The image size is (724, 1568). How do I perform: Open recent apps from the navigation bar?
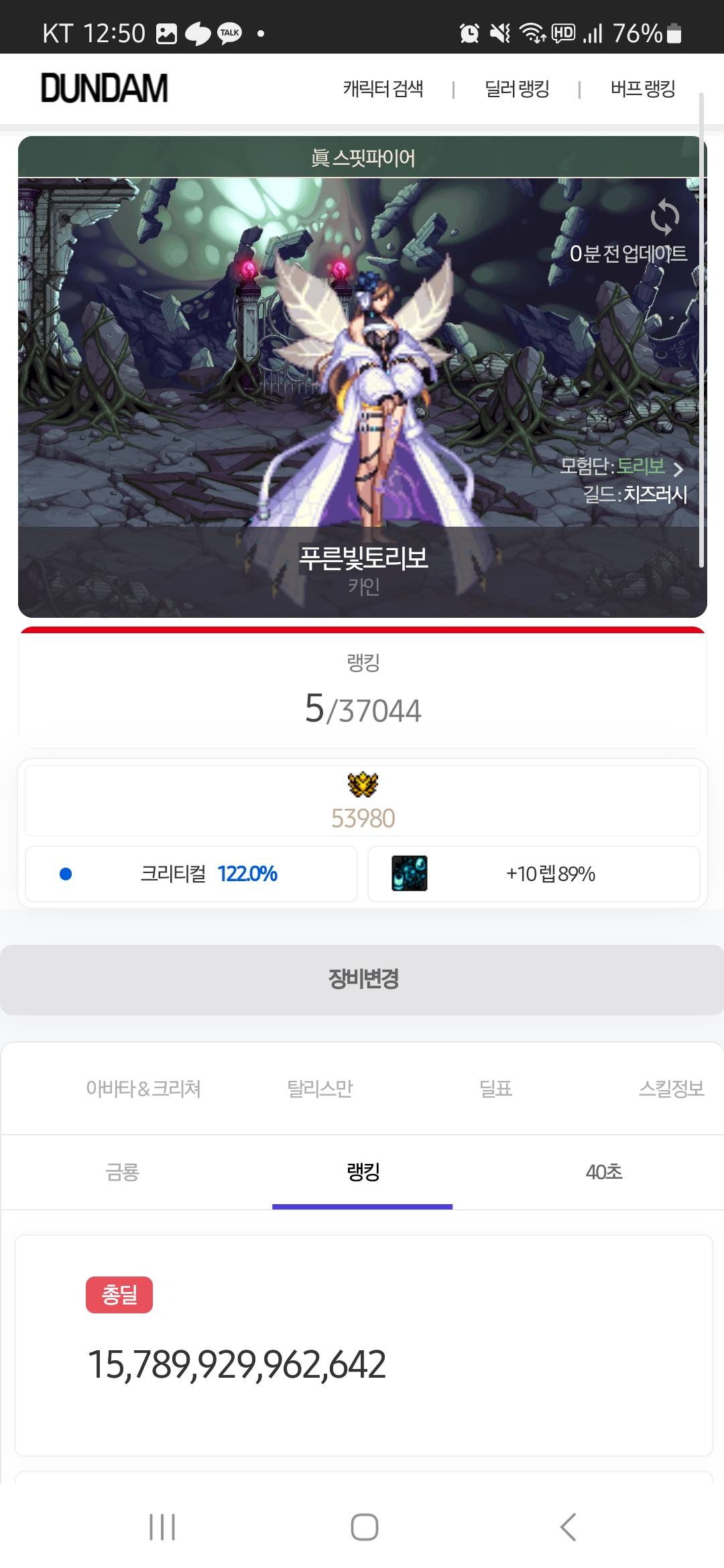pos(162,1527)
